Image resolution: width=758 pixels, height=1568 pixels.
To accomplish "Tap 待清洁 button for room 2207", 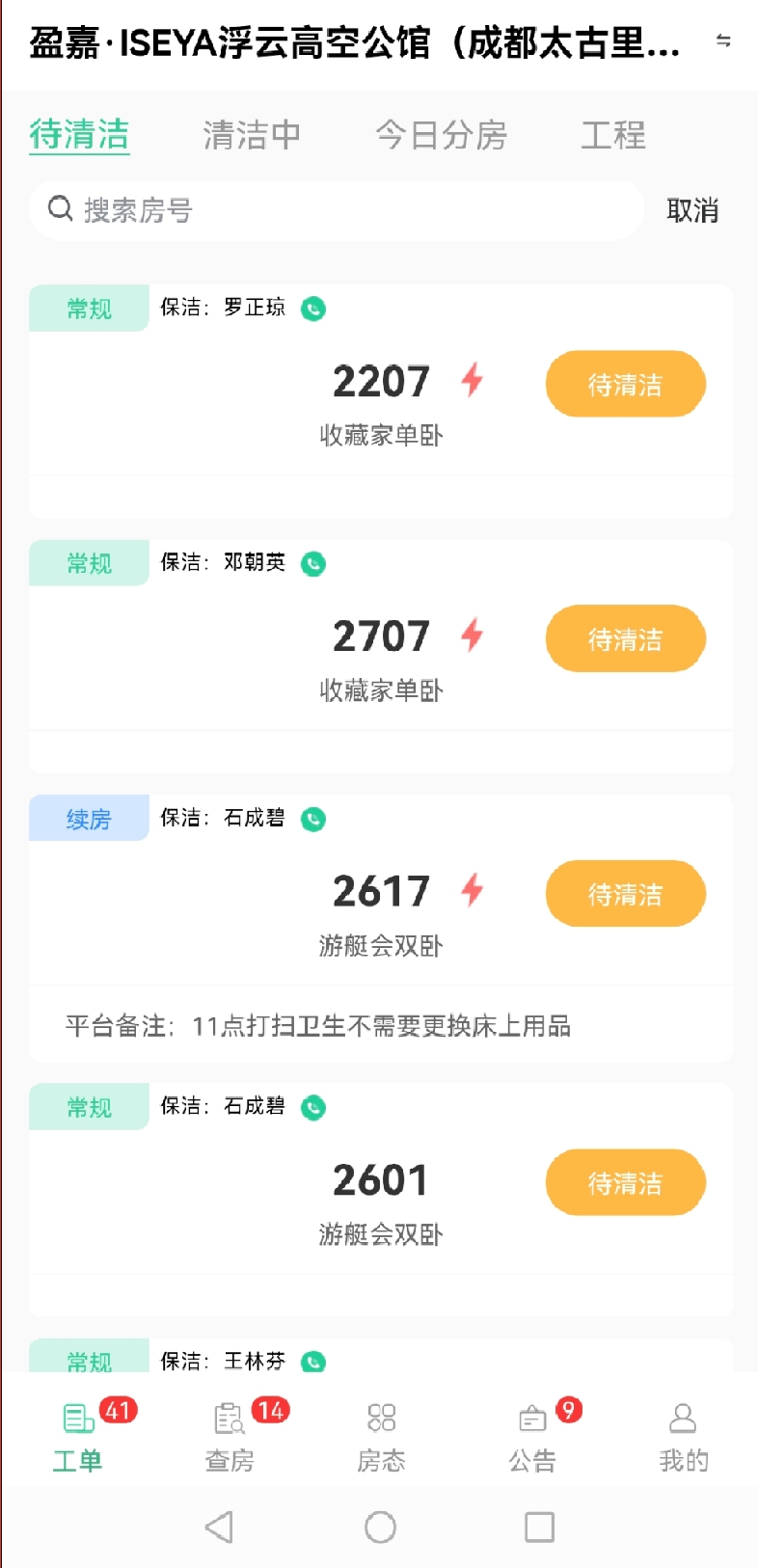I will [626, 384].
